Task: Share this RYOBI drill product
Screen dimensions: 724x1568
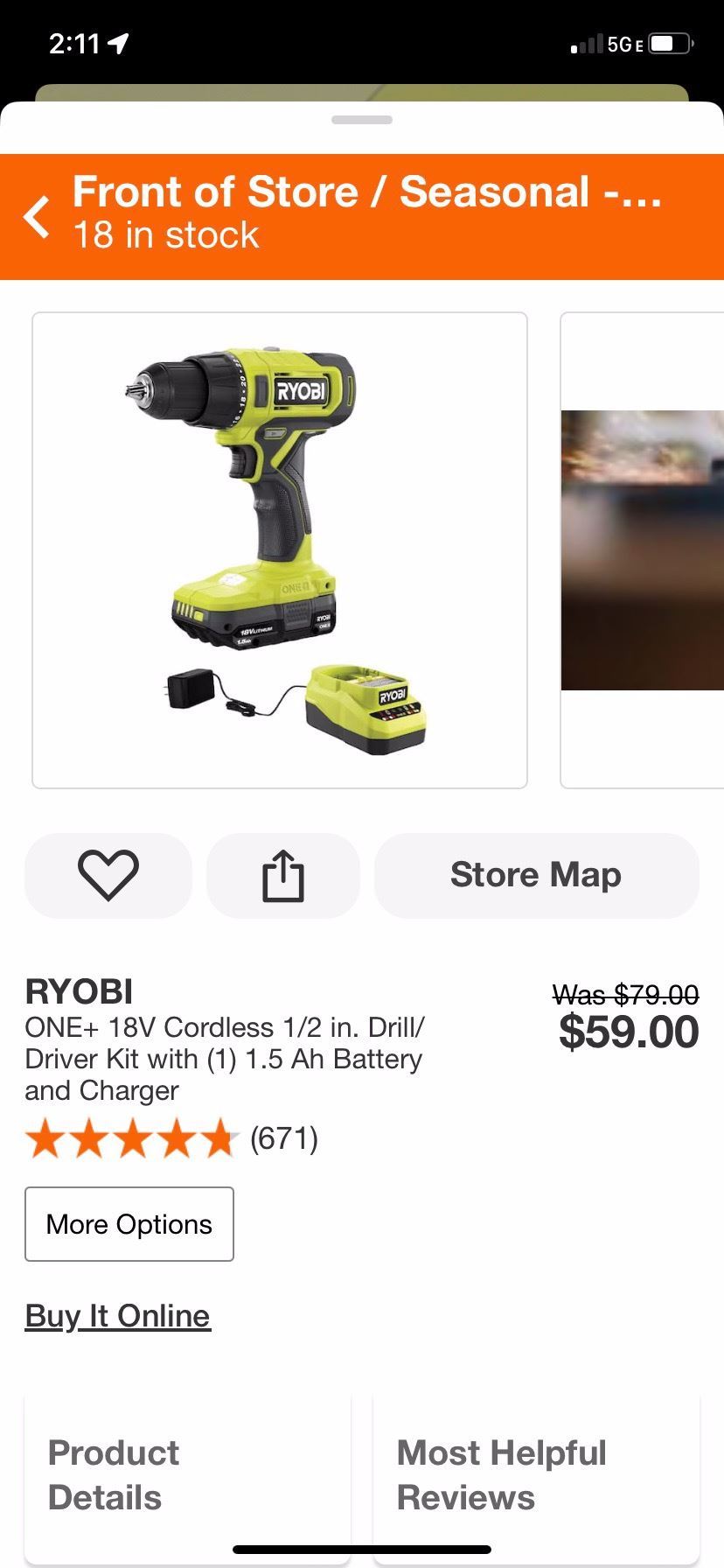Action: pyautogui.click(x=283, y=875)
